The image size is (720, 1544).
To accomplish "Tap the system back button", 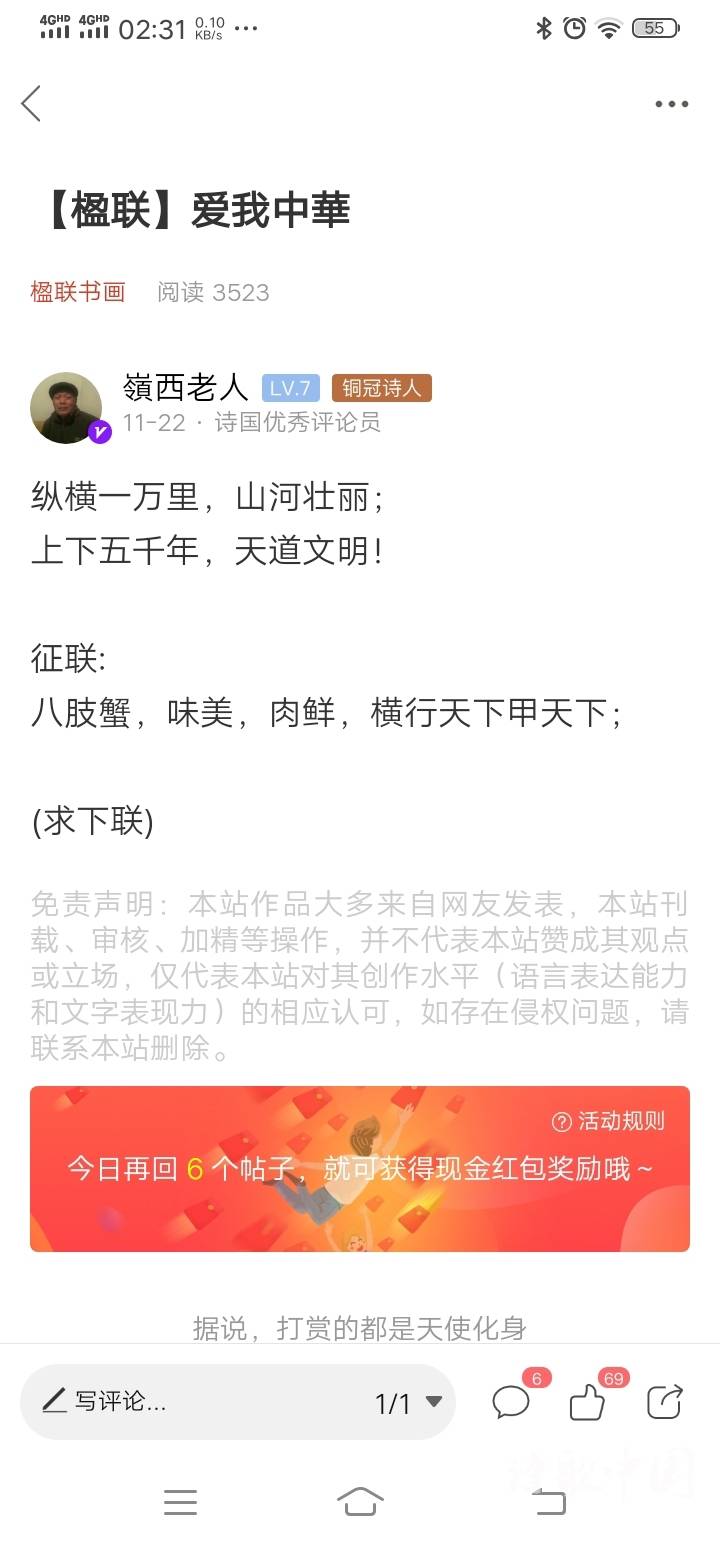I will coord(548,1501).
